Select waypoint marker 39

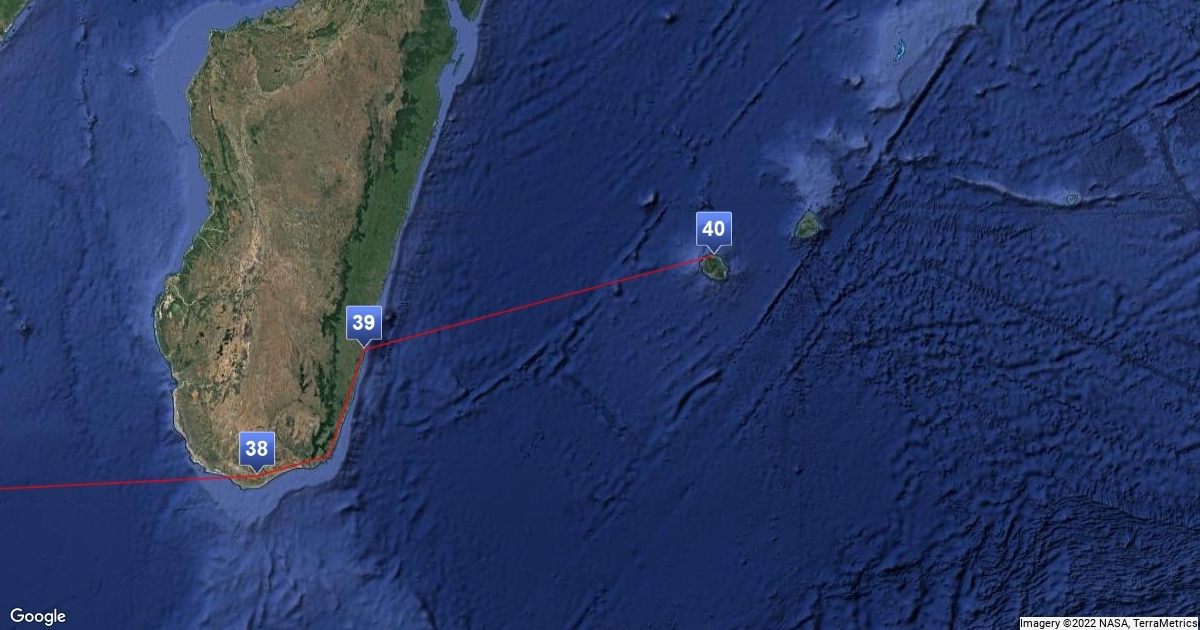(x=363, y=324)
